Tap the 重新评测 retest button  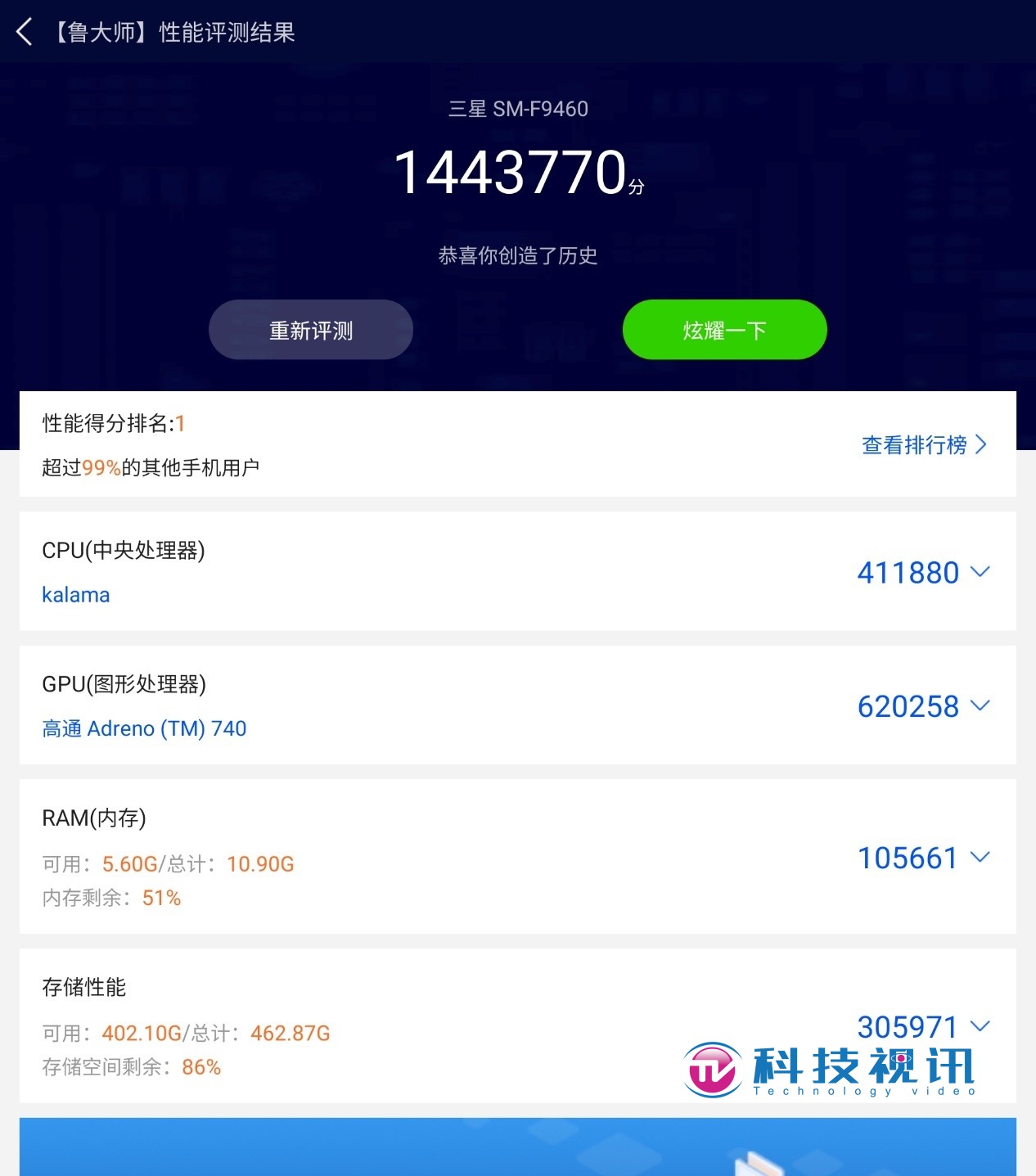click(311, 330)
